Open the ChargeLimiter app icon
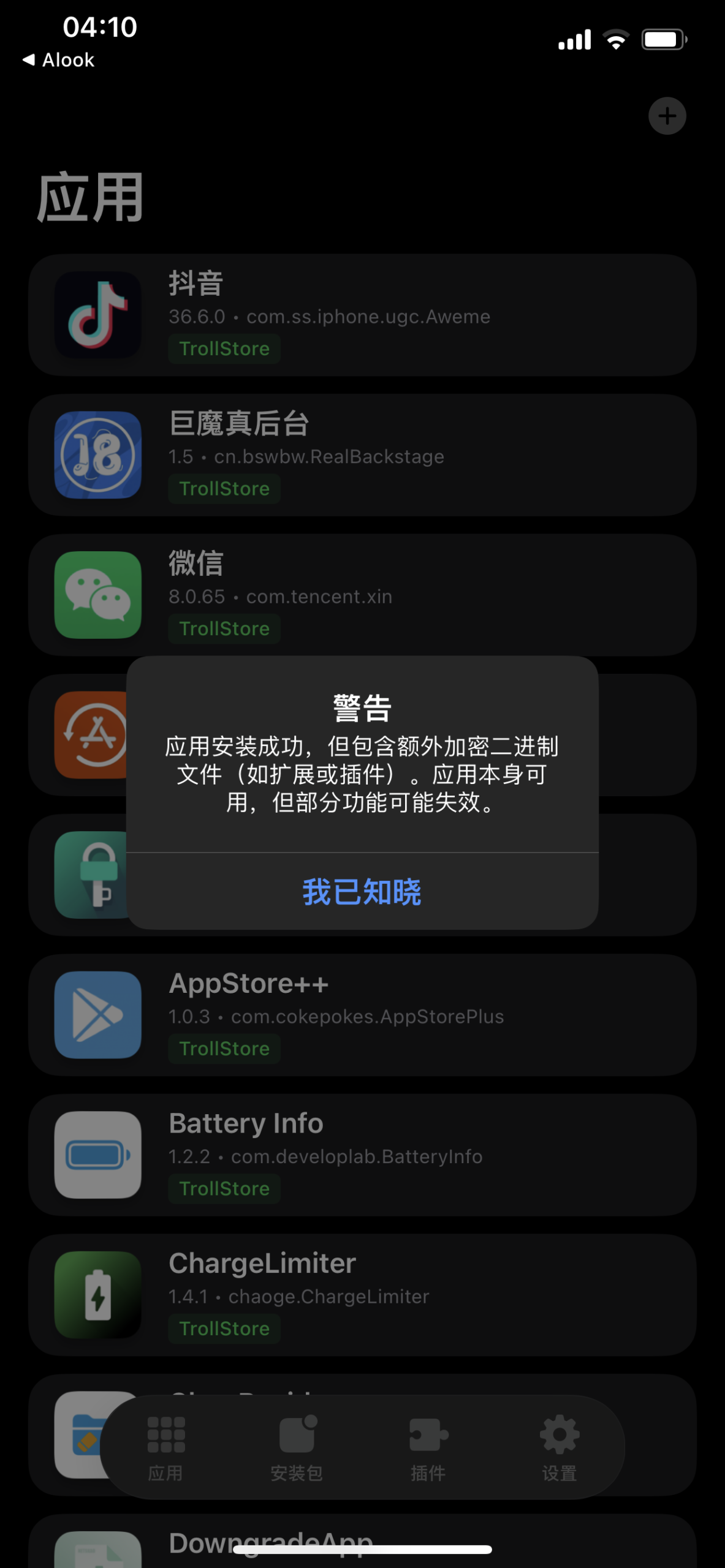The image size is (725, 1568). (x=98, y=1295)
